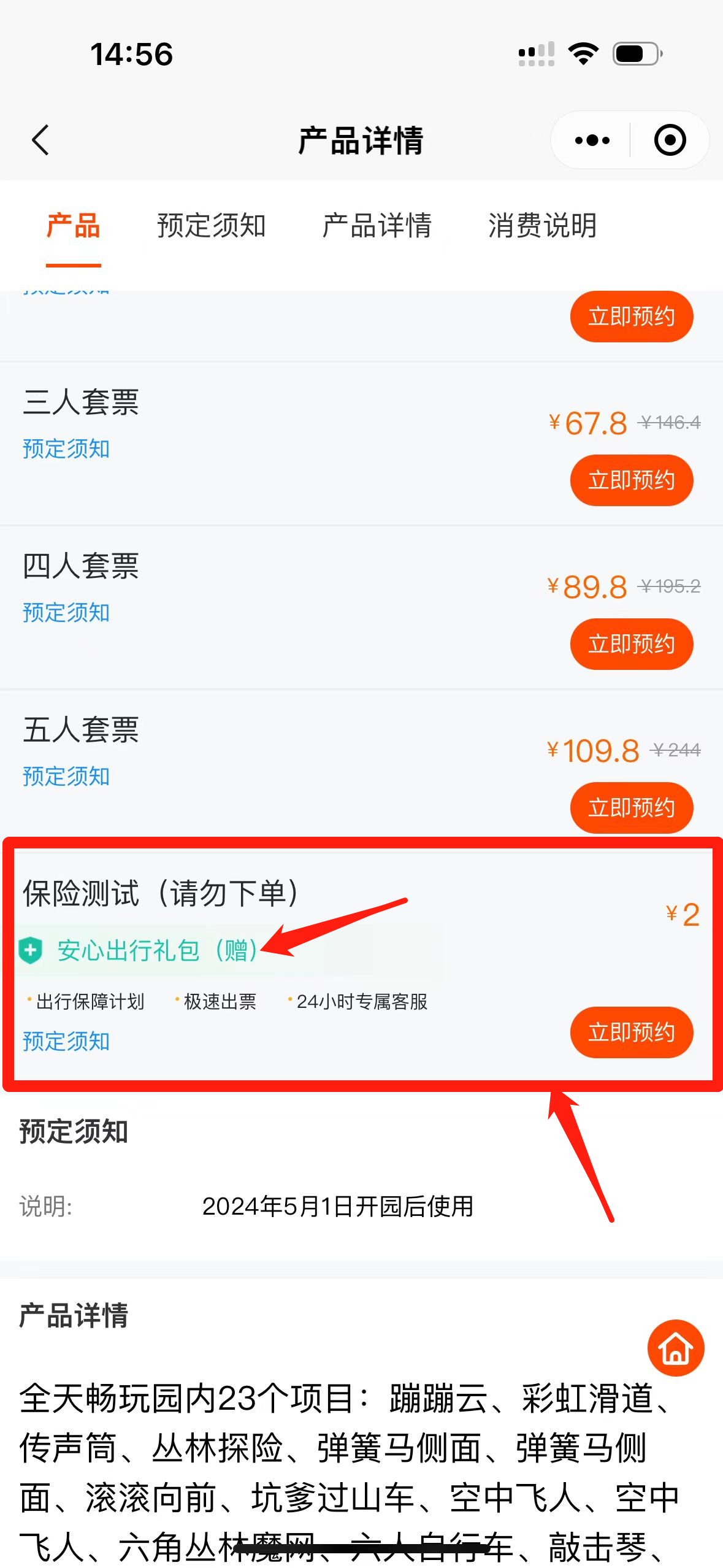Tap 立即预约 for 五人套票

coord(631,808)
